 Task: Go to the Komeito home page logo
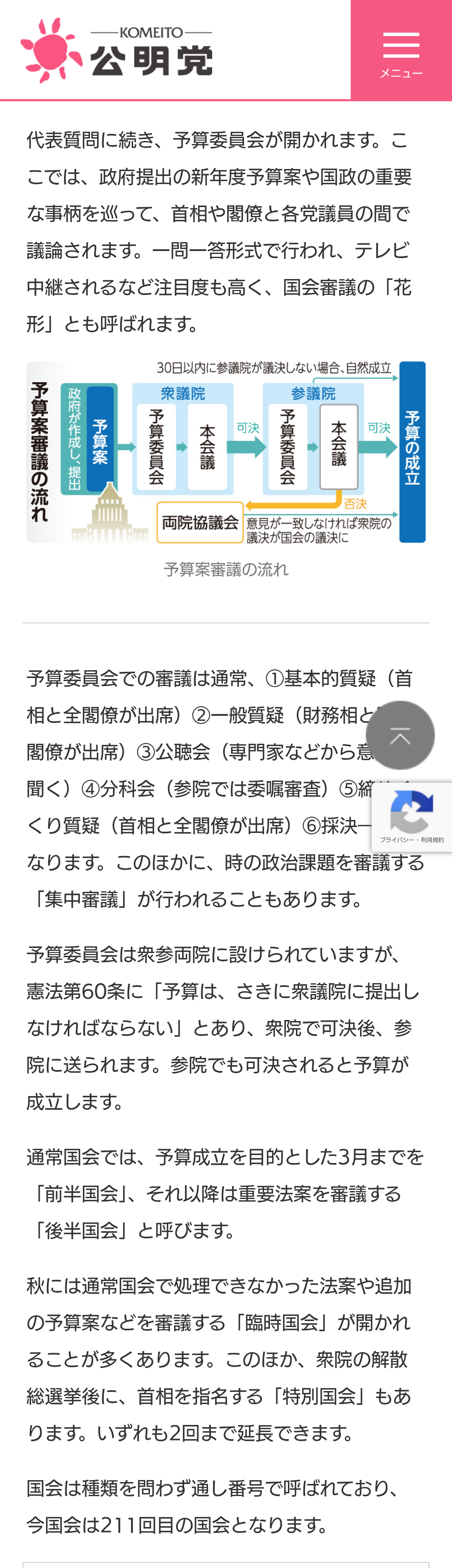[x=116, y=51]
